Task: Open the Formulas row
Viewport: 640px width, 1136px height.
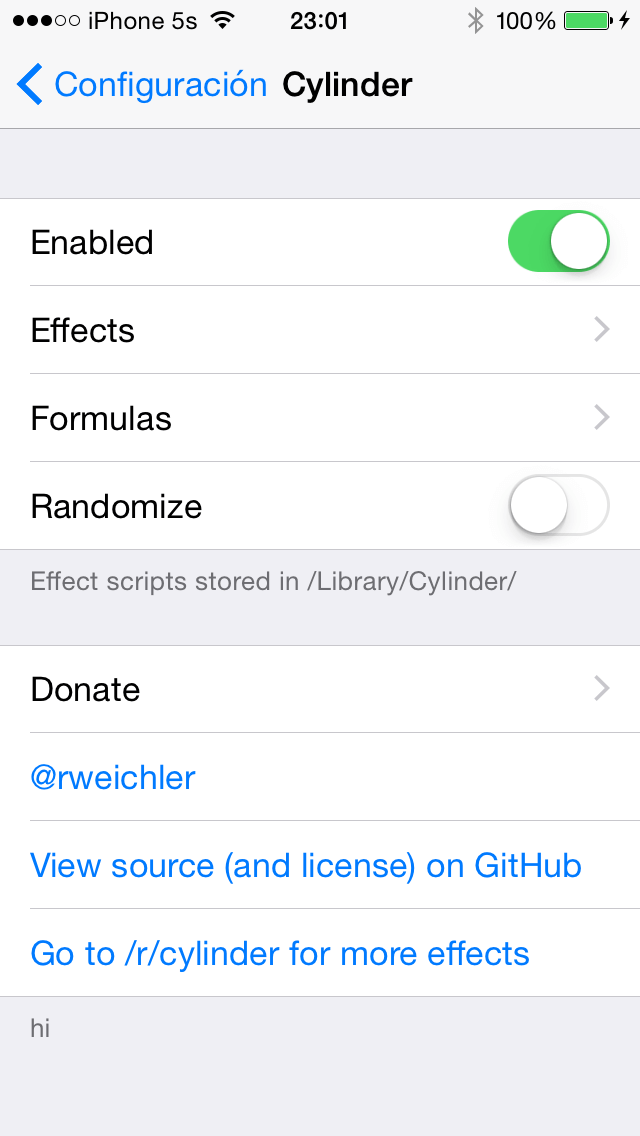Action: pyautogui.click(x=320, y=418)
